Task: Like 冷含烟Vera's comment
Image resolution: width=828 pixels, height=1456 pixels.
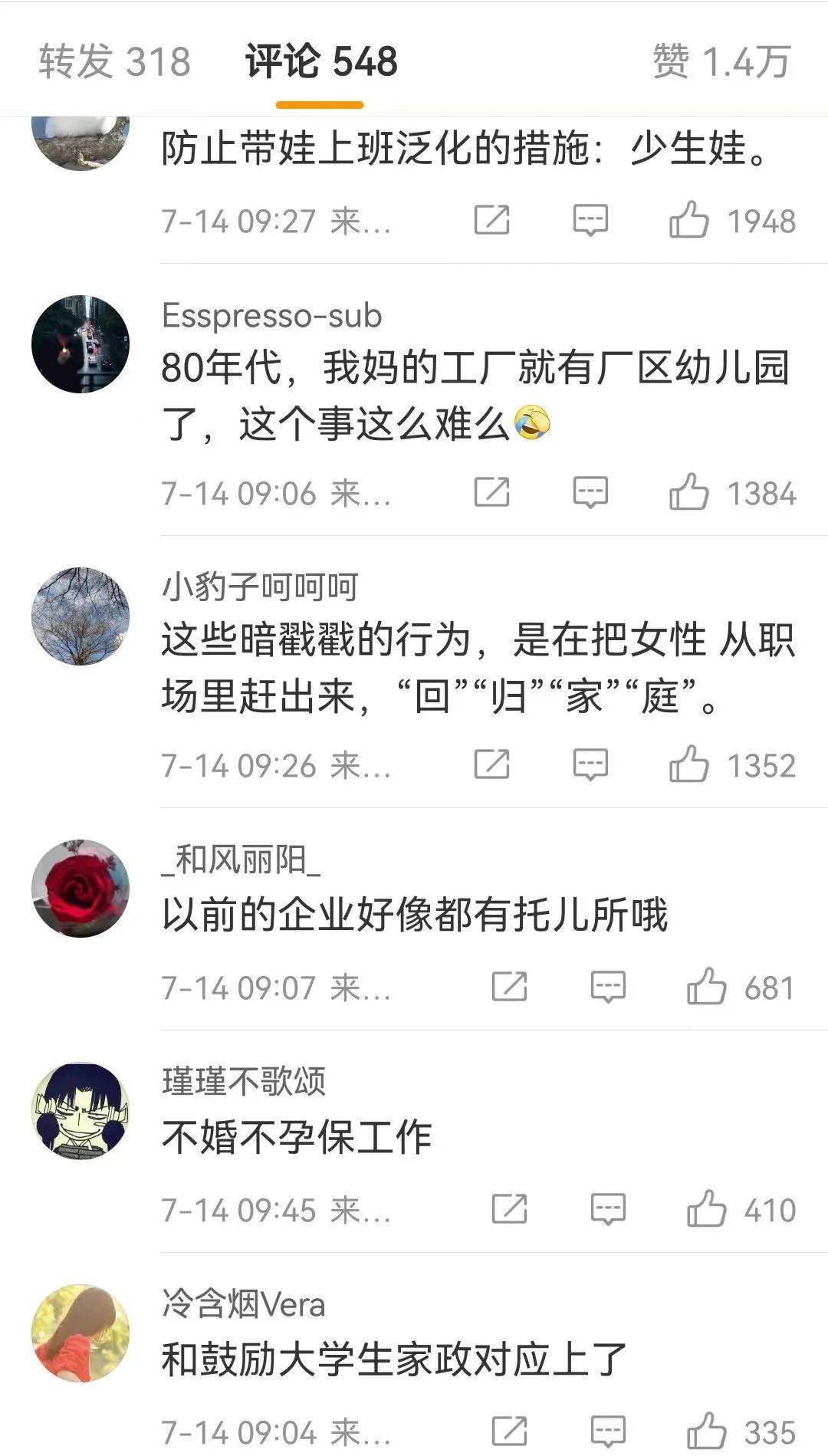Action: point(706,1431)
